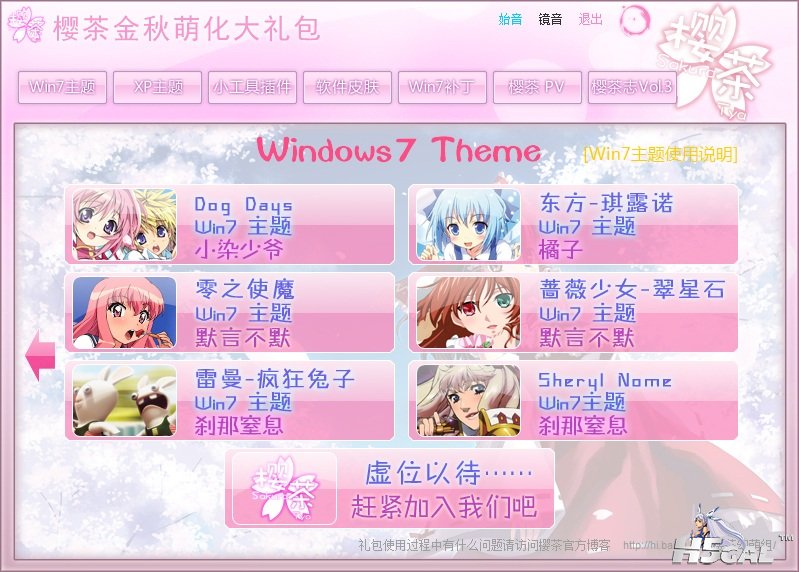Tap the pink left arrow
This screenshot has width=799, height=572.
(40, 357)
